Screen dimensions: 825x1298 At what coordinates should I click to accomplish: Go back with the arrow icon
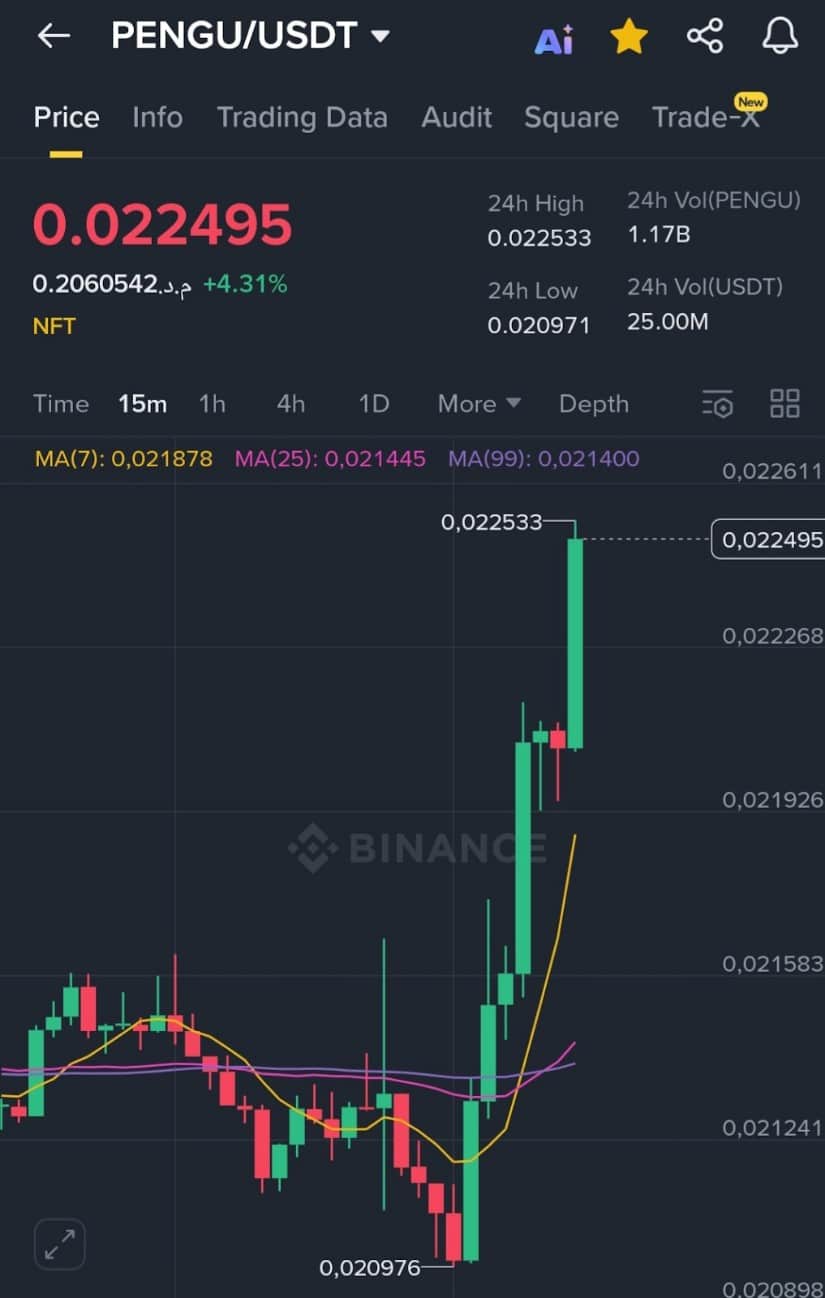[53, 37]
